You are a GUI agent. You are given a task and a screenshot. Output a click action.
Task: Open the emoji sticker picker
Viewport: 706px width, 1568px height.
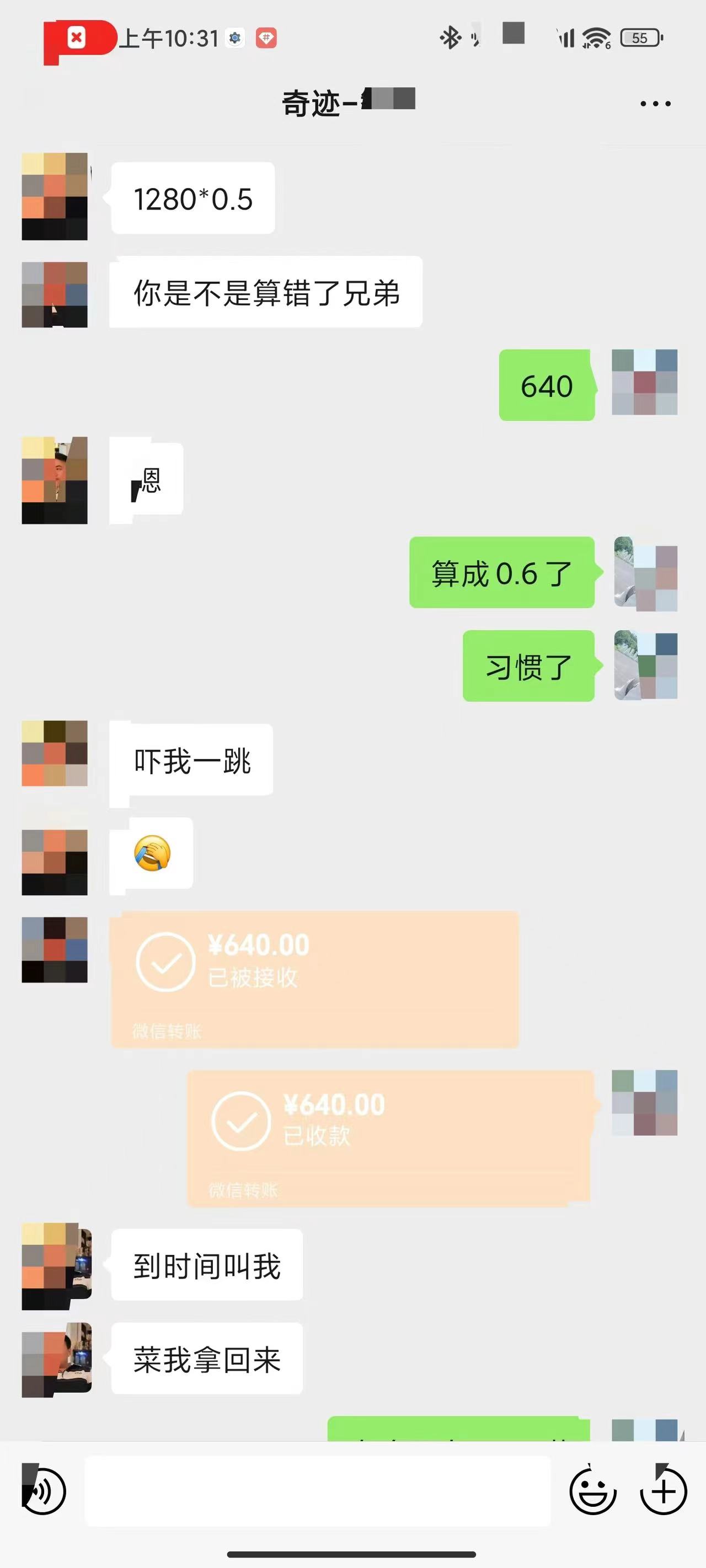593,1491
